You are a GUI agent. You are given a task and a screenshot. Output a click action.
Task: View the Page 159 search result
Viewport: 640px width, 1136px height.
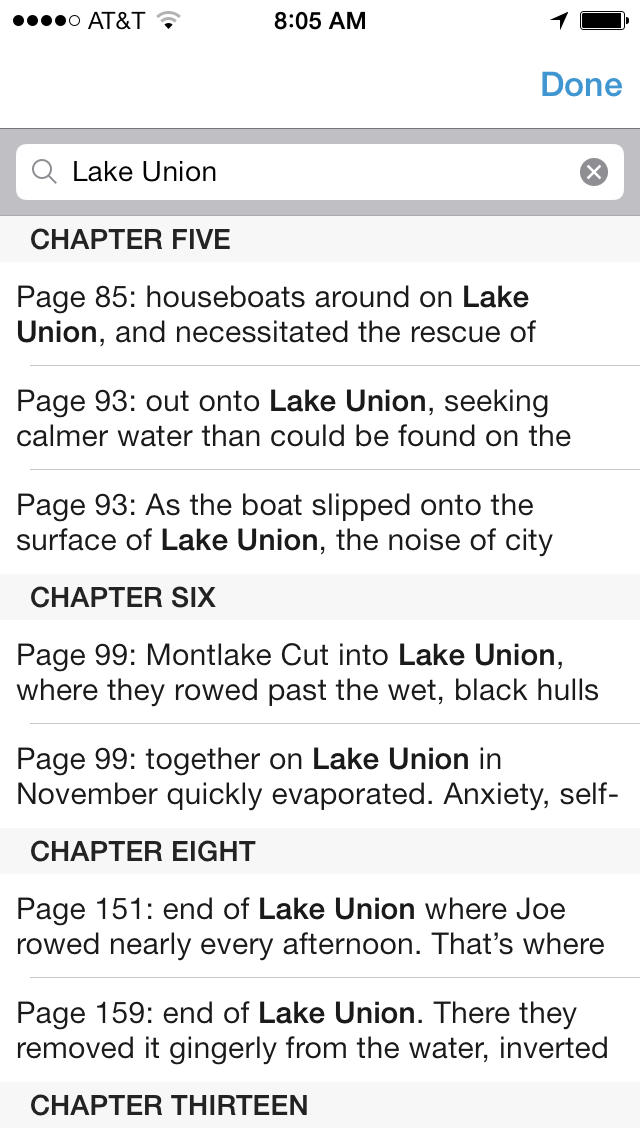click(x=320, y=1030)
